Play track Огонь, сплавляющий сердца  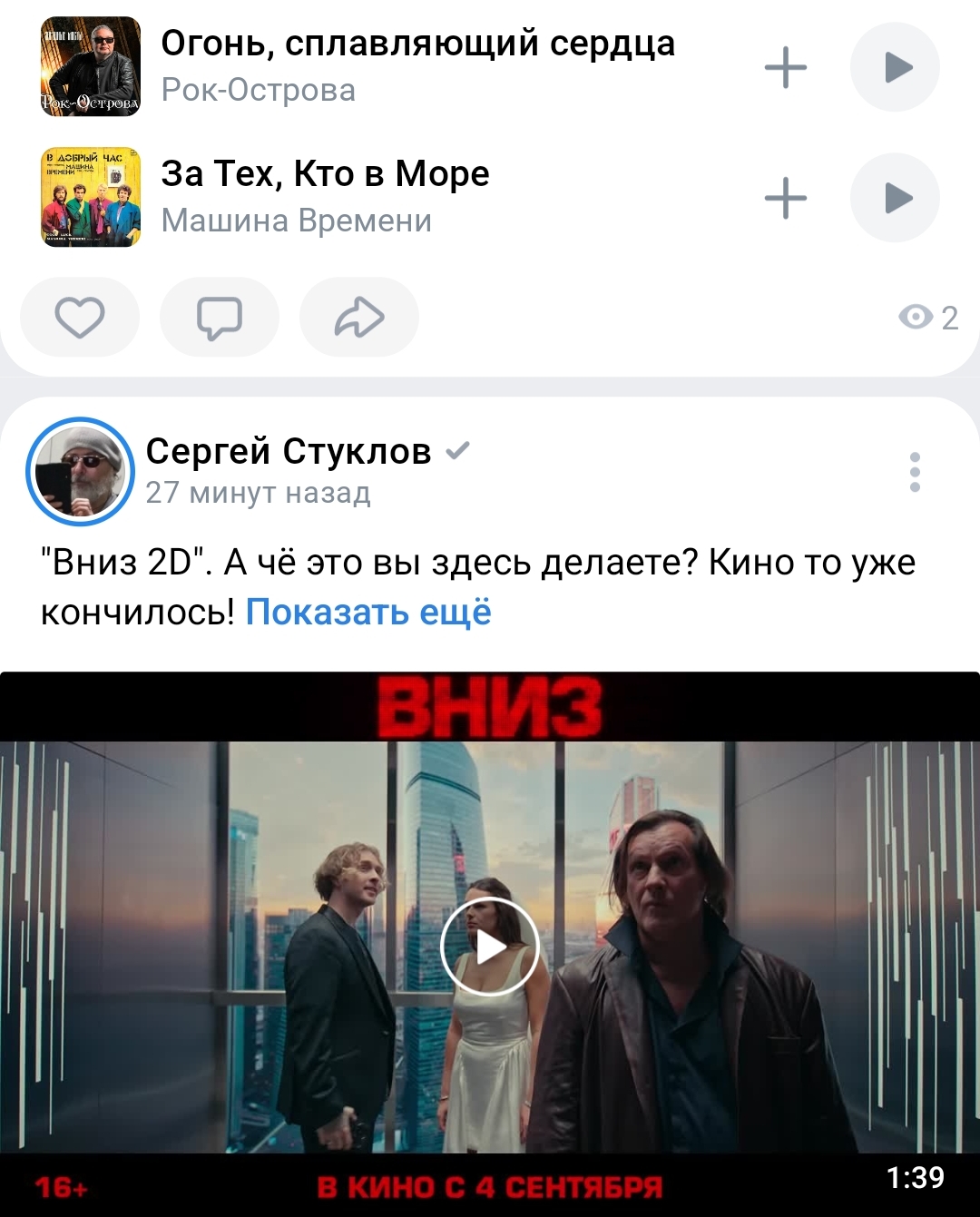(895, 67)
